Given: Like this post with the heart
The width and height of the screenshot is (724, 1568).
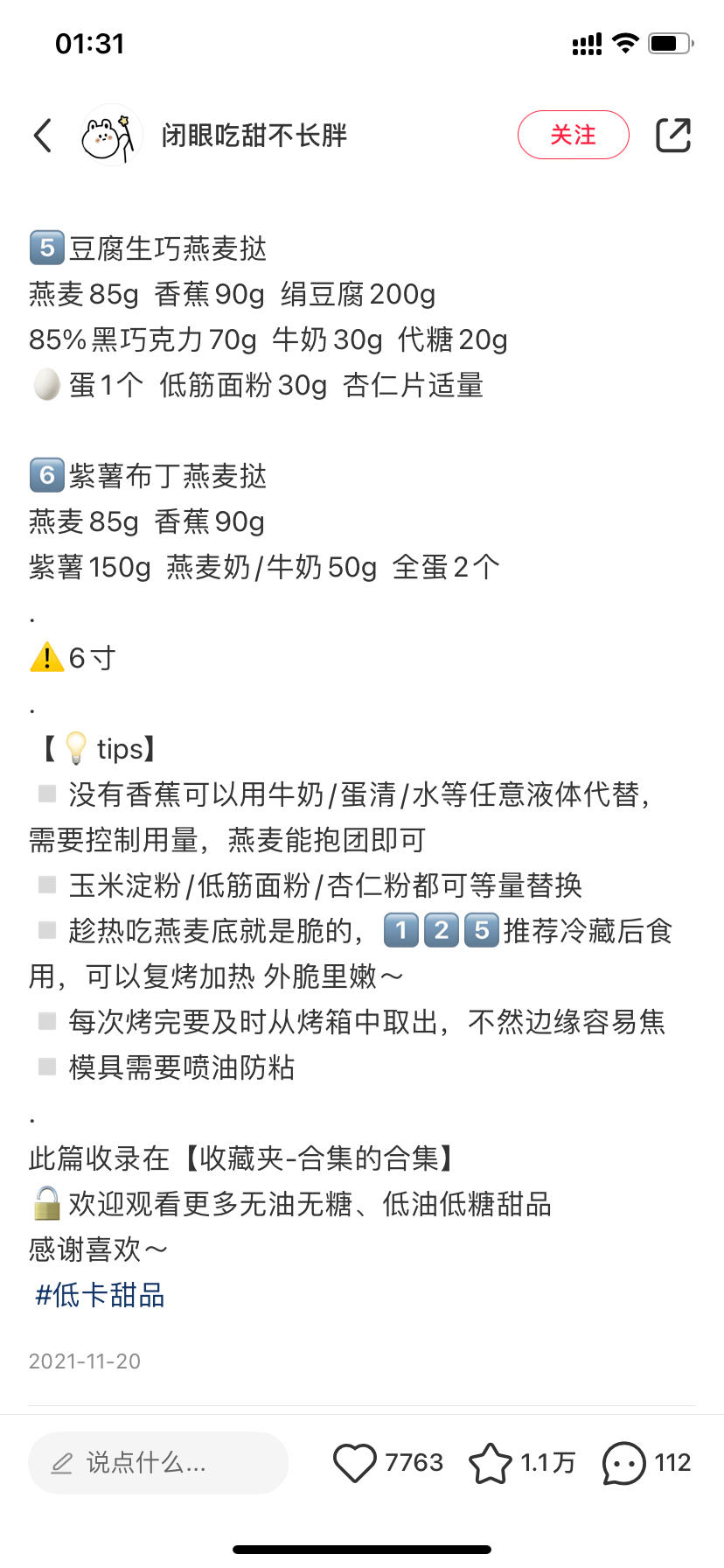Looking at the screenshot, I should [355, 1463].
